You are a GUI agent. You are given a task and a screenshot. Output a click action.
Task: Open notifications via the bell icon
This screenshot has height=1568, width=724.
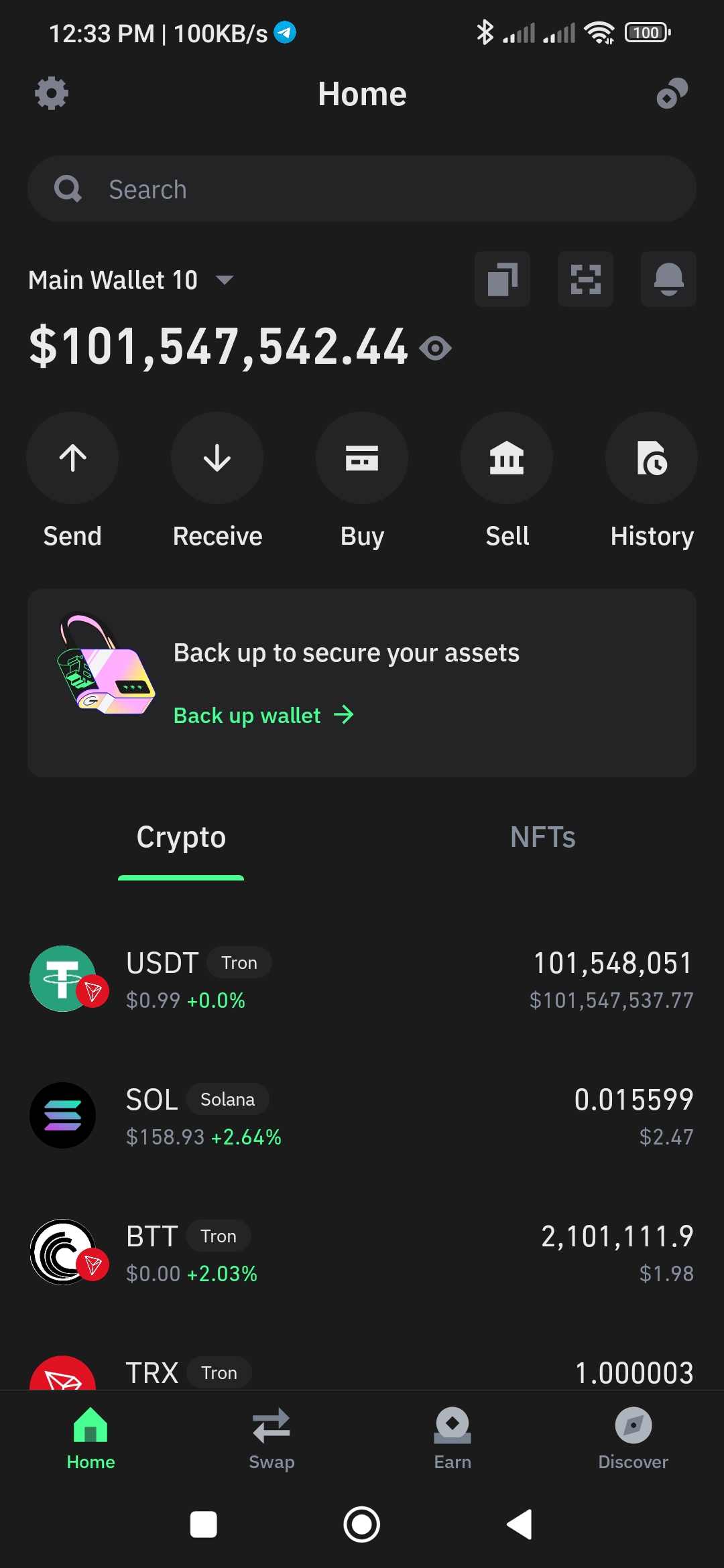[668, 279]
